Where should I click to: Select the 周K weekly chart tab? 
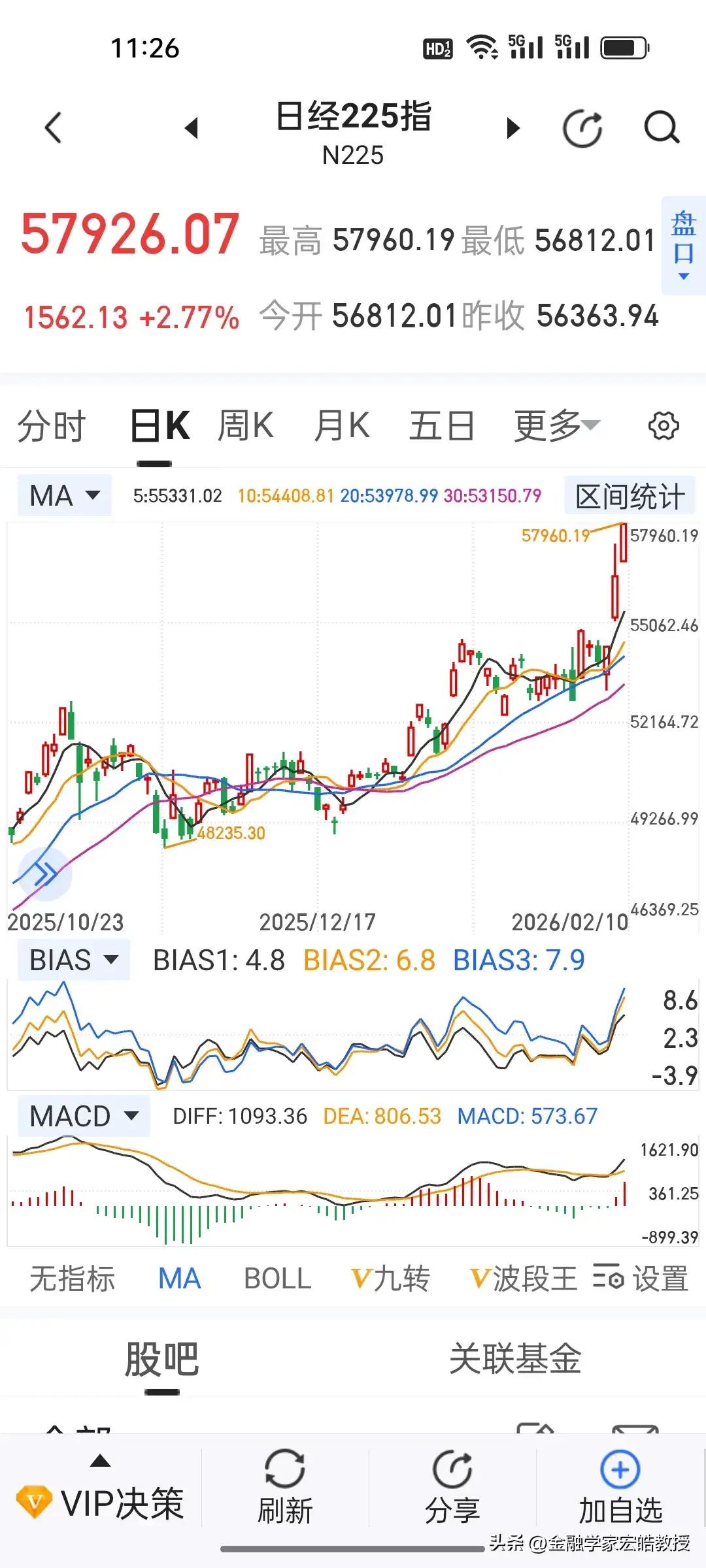coord(245,426)
